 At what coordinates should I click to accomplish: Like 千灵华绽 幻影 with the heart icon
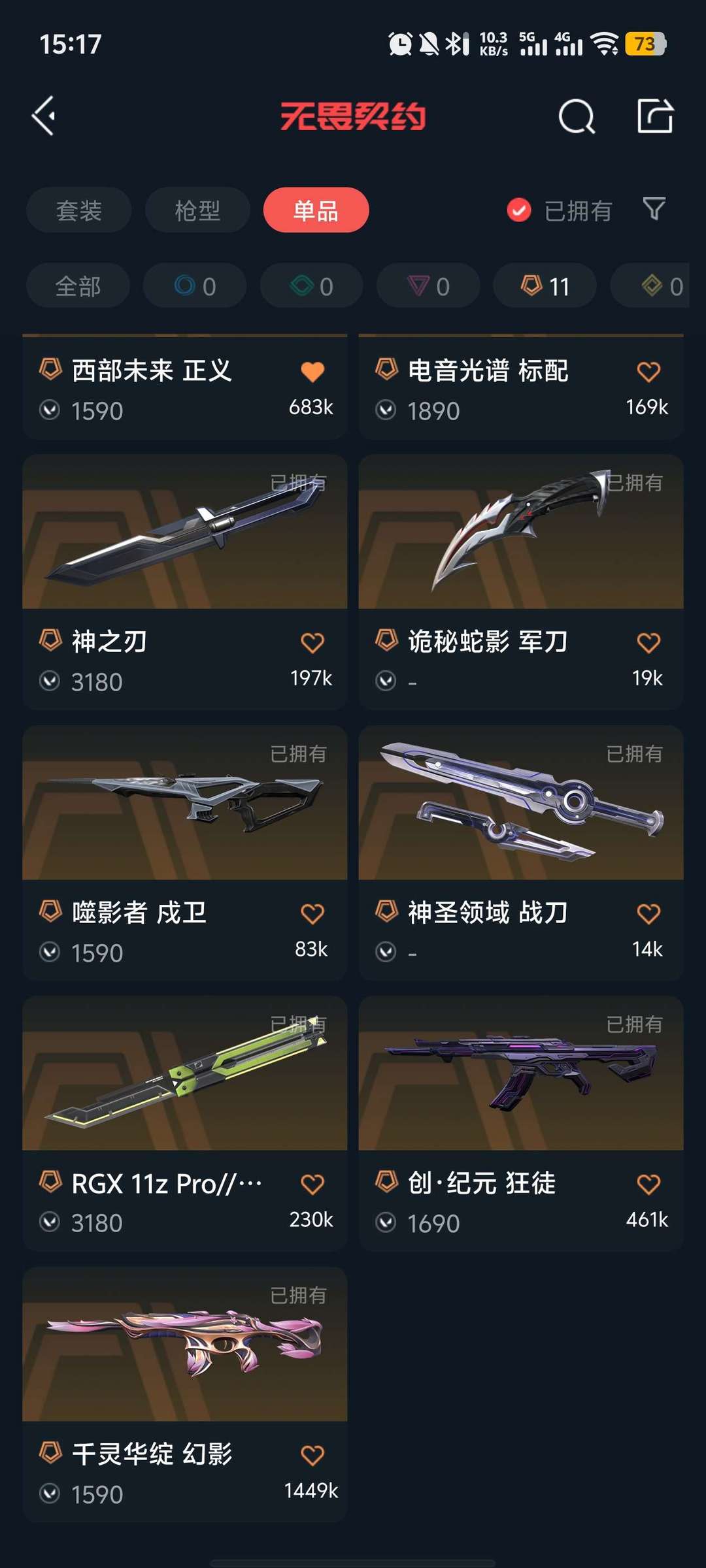(x=312, y=1455)
